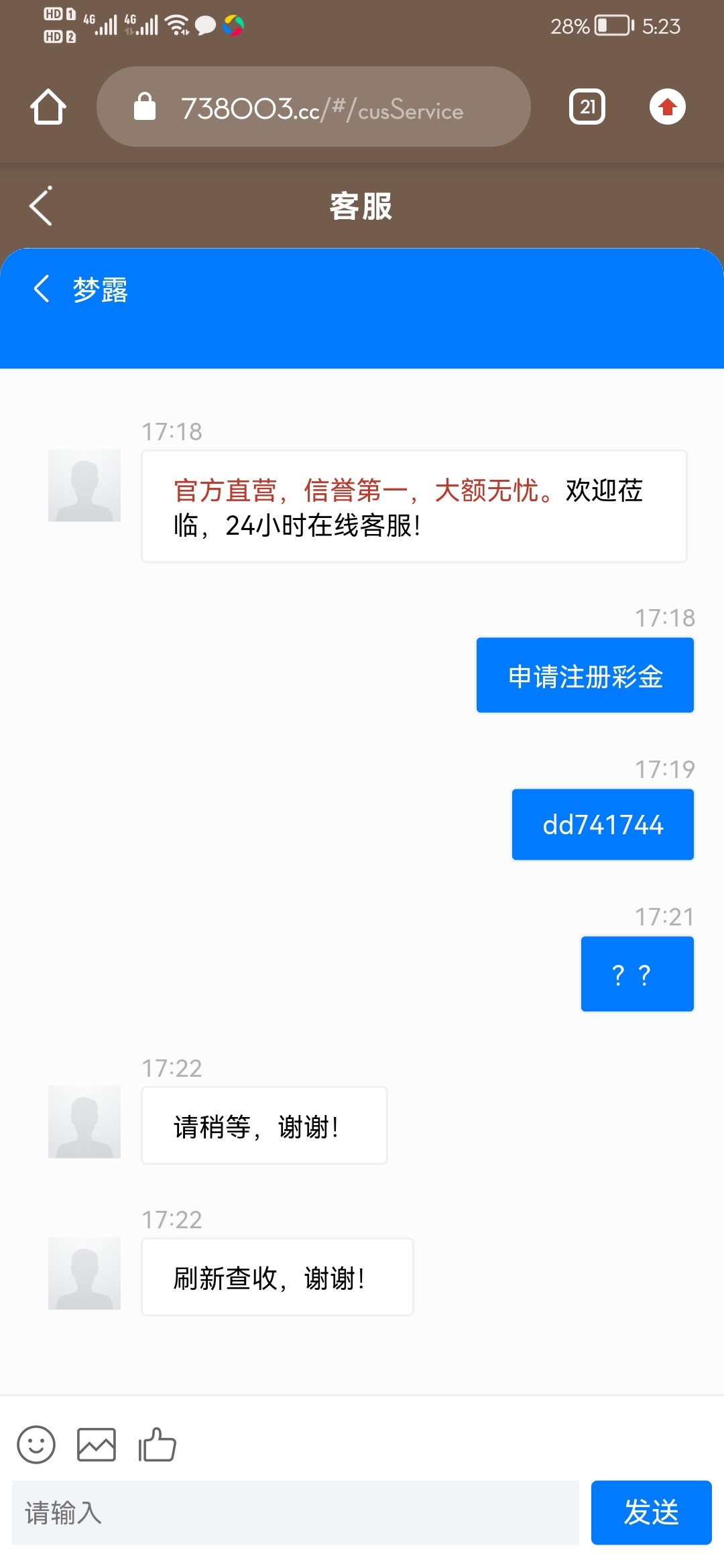Go to the browser home page
Screen dimensions: 724x1568
coord(48,107)
